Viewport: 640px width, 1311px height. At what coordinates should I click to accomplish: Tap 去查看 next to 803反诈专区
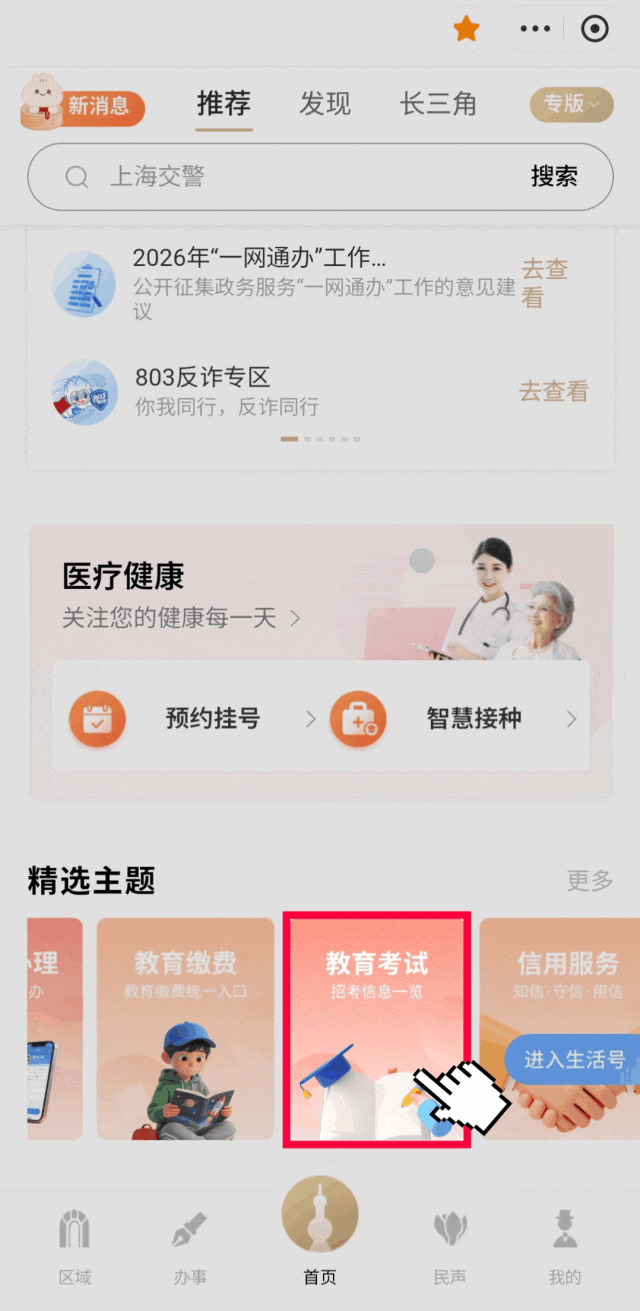pos(553,391)
